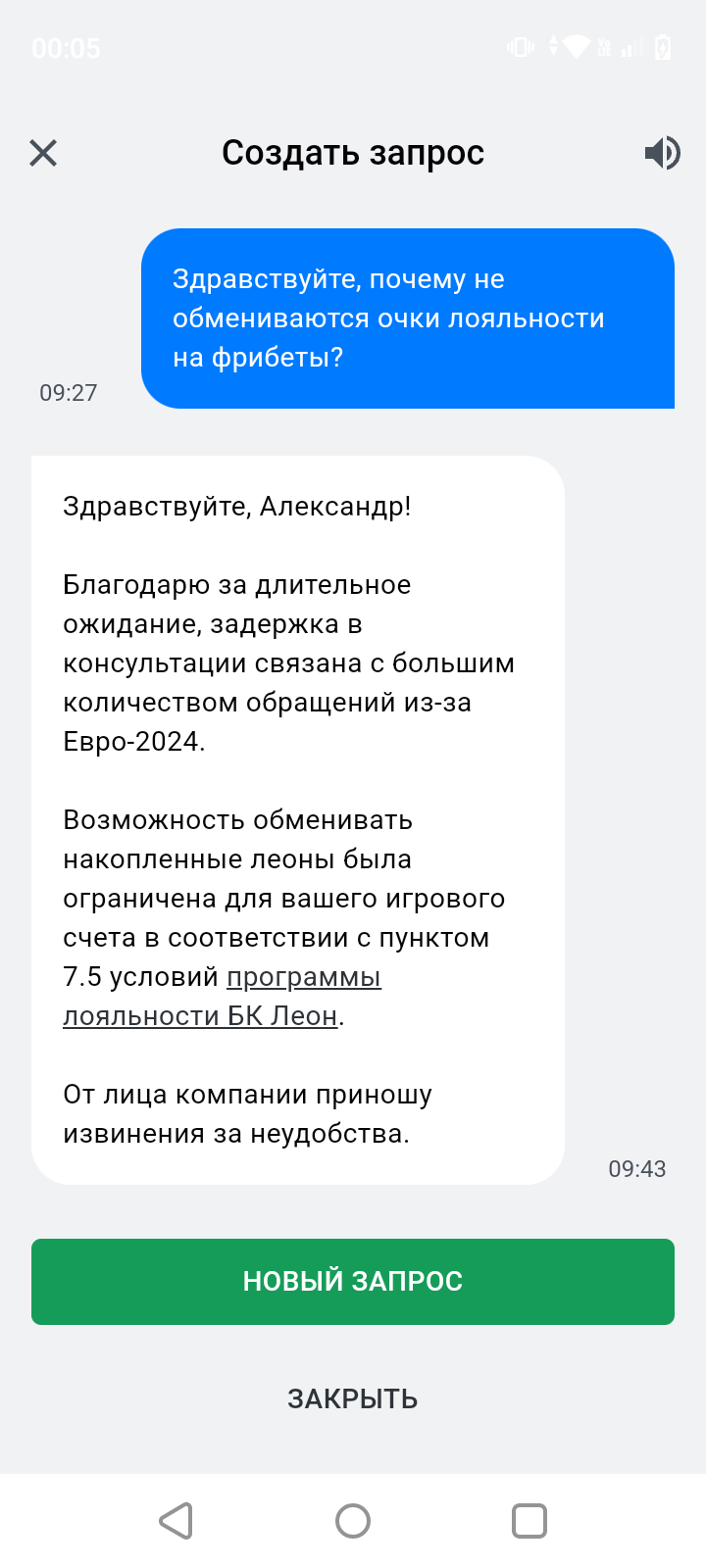Go back with the system back button
This screenshot has width=706, height=1568.
pyautogui.click(x=176, y=1521)
